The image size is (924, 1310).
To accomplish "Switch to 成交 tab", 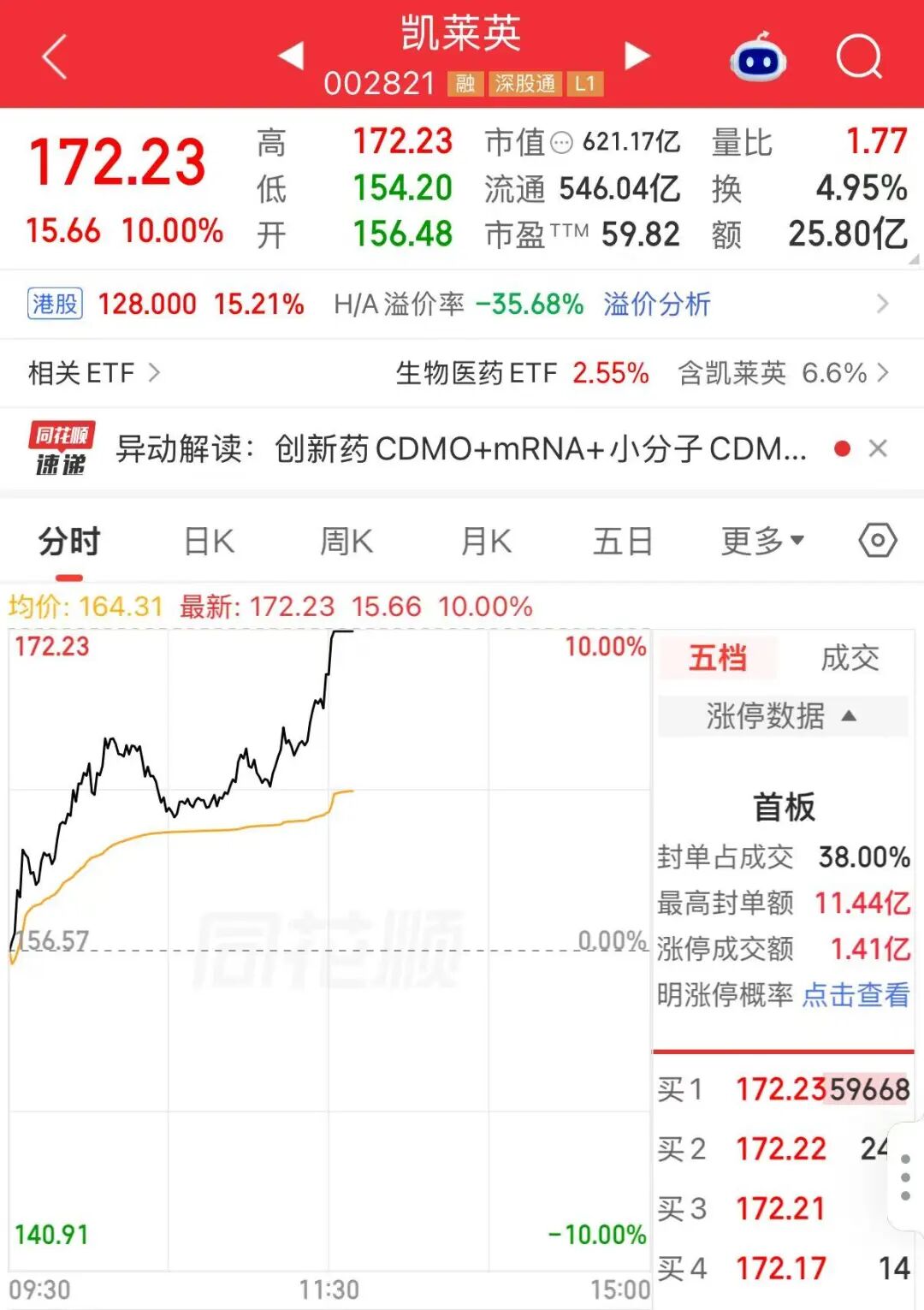I will coord(850,658).
